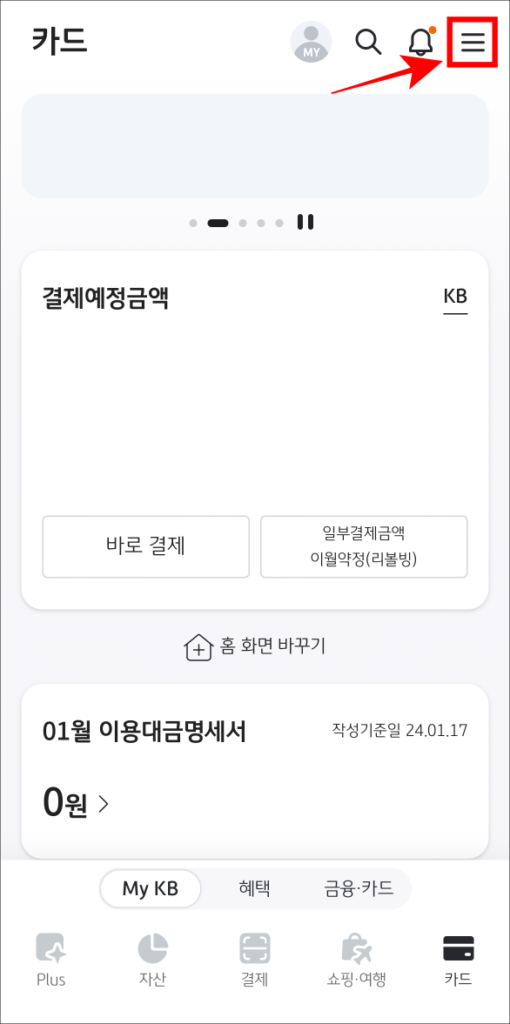The image size is (510, 1024).
Task: Switch to the 금융·카드 segment
Action: [x=359, y=889]
